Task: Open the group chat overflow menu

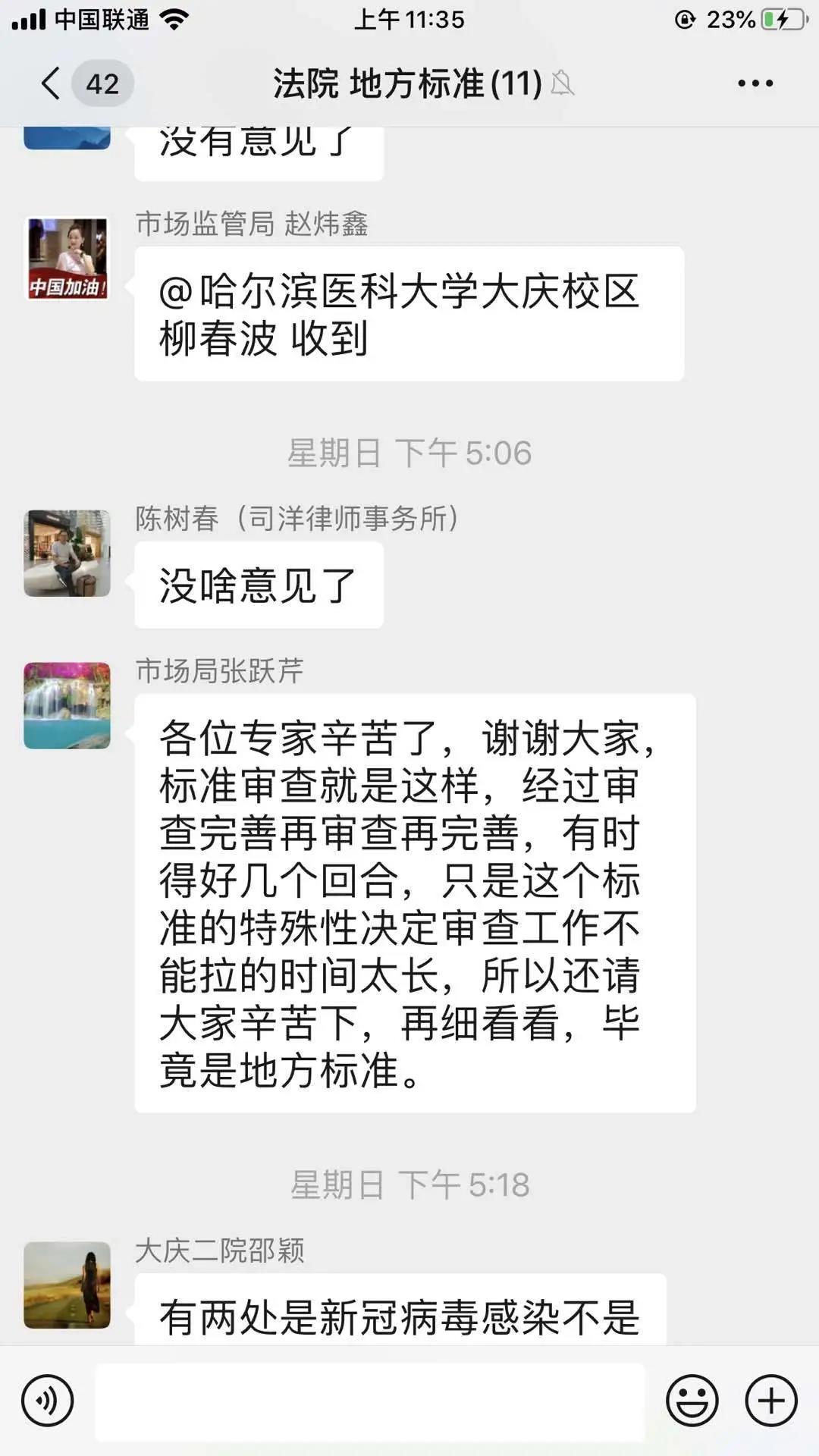Action: [755, 83]
